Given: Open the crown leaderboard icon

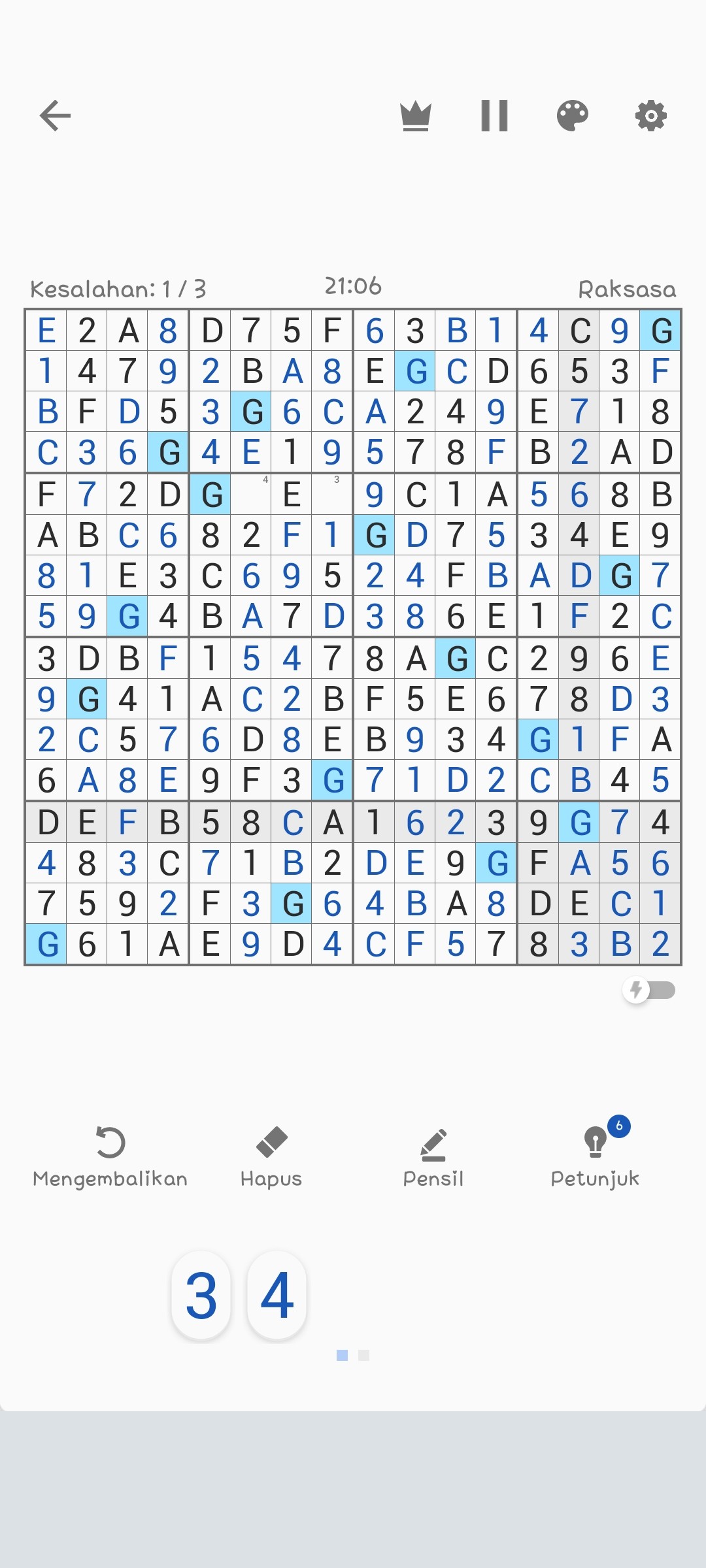Looking at the screenshot, I should tap(416, 116).
